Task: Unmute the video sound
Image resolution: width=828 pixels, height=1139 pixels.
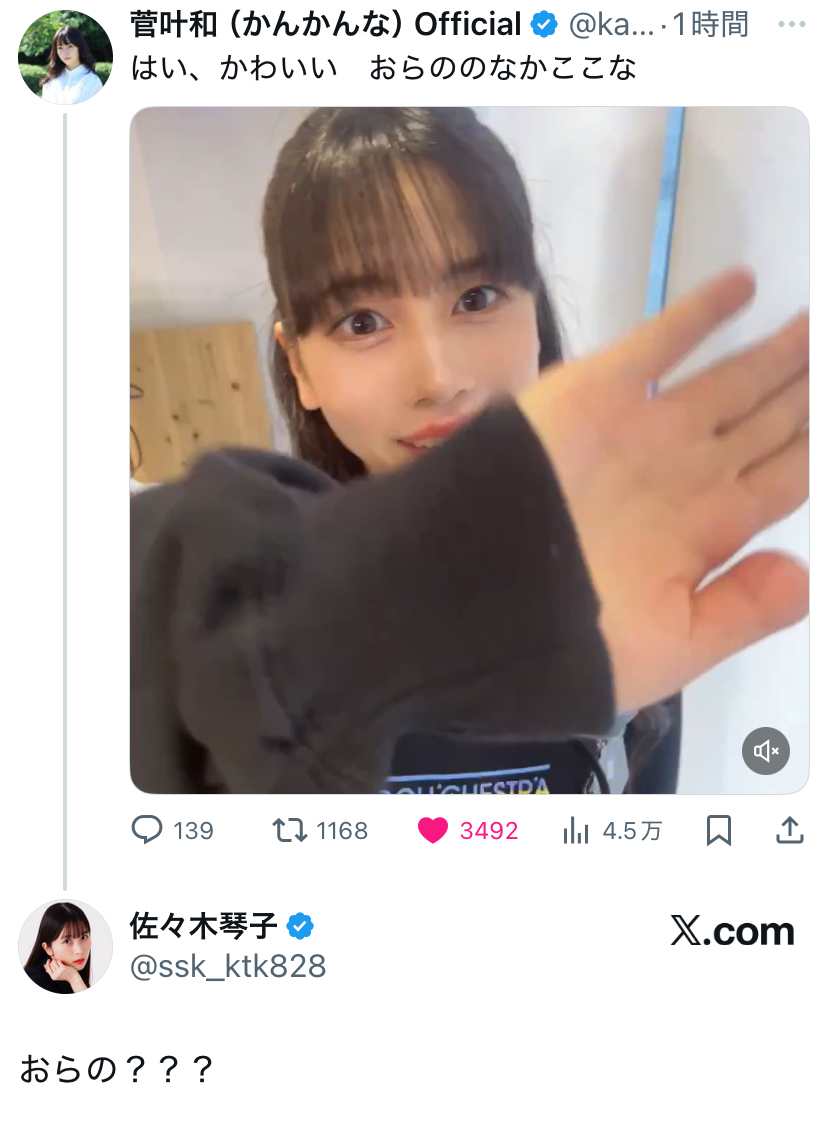Action: point(766,751)
